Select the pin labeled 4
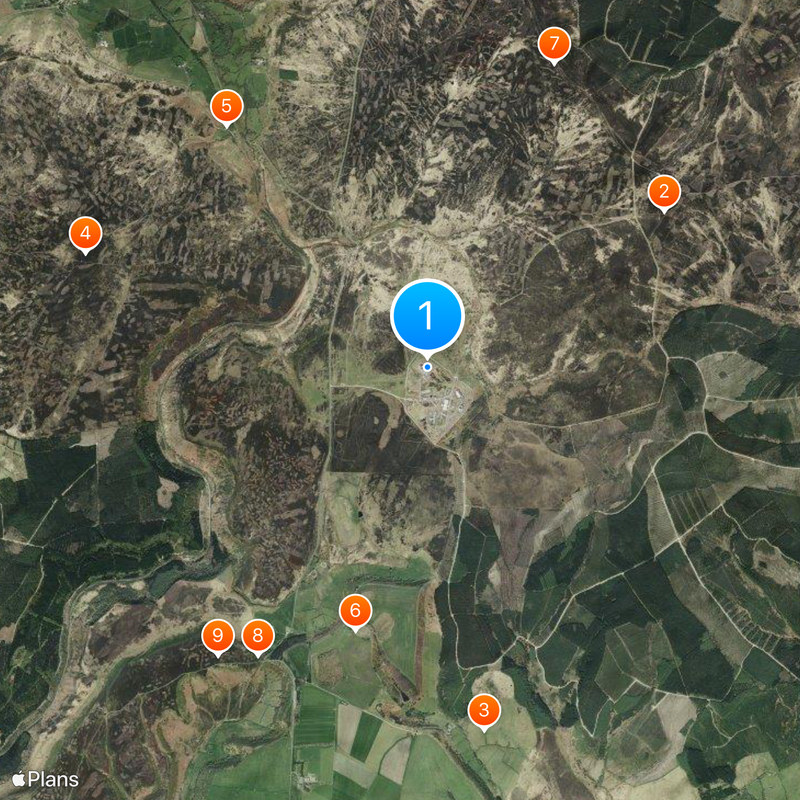The width and height of the screenshot is (800, 800). (x=85, y=234)
